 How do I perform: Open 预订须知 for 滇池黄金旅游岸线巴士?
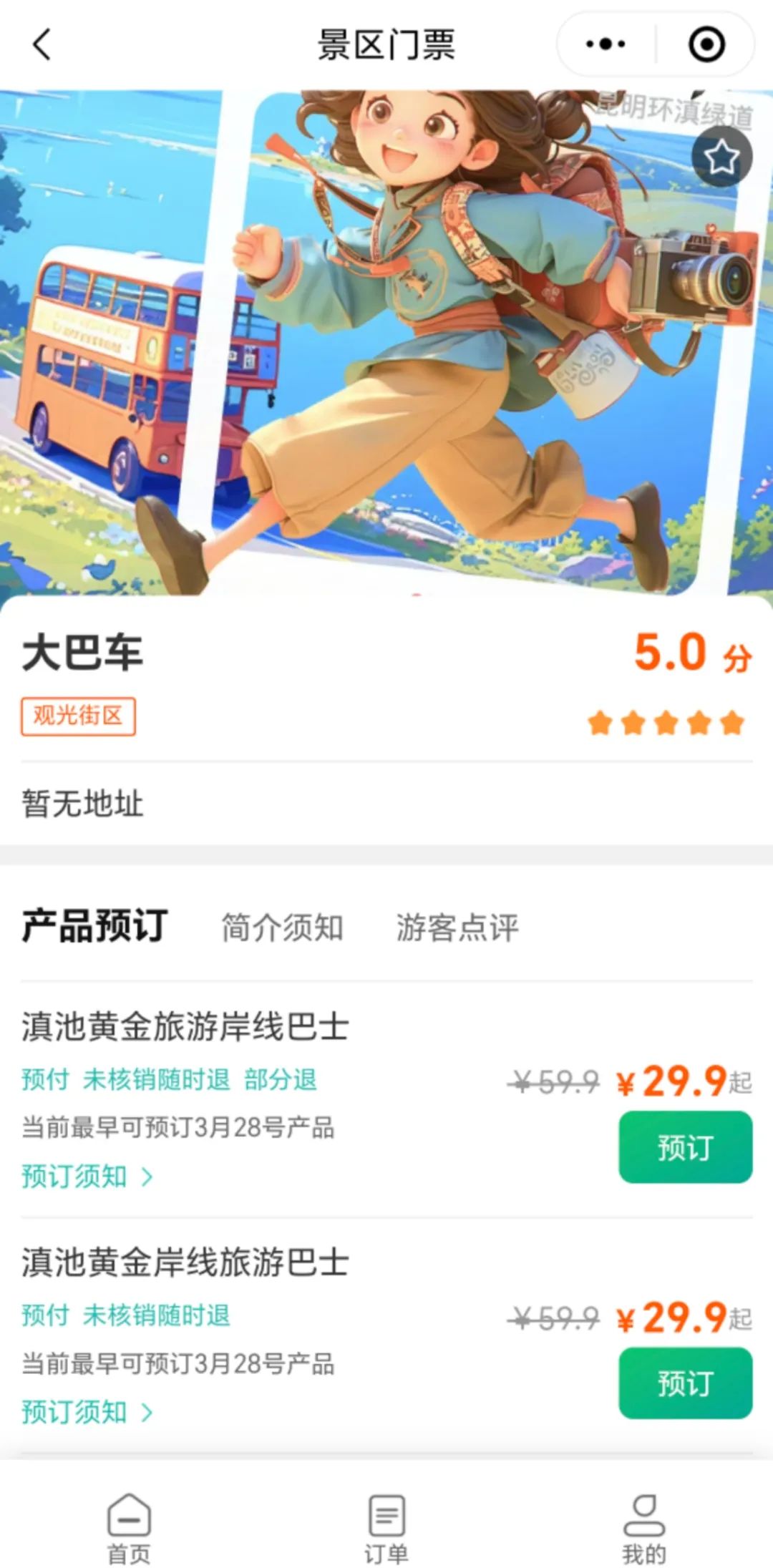click(x=87, y=1177)
